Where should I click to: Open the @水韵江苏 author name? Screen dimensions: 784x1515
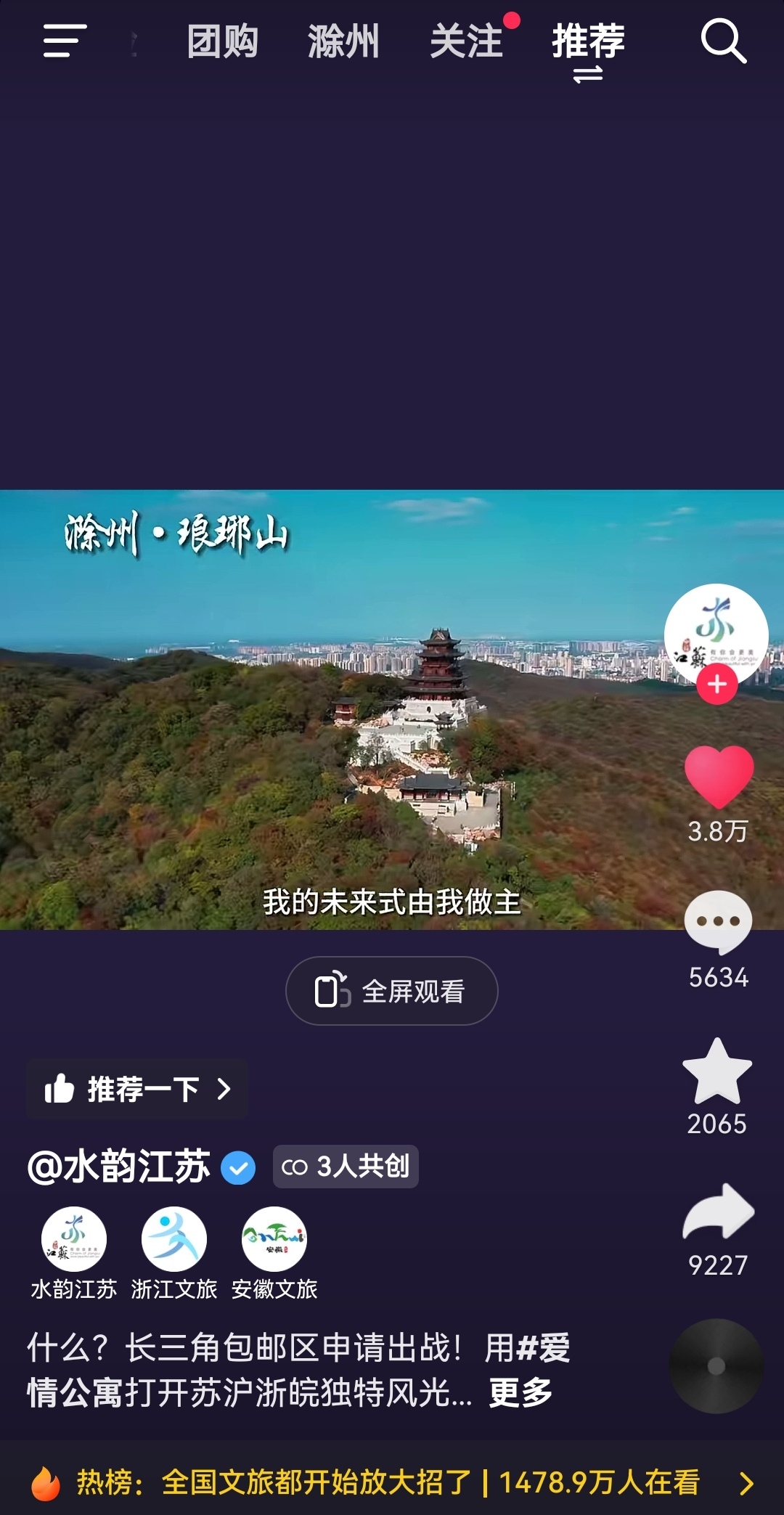click(120, 1167)
